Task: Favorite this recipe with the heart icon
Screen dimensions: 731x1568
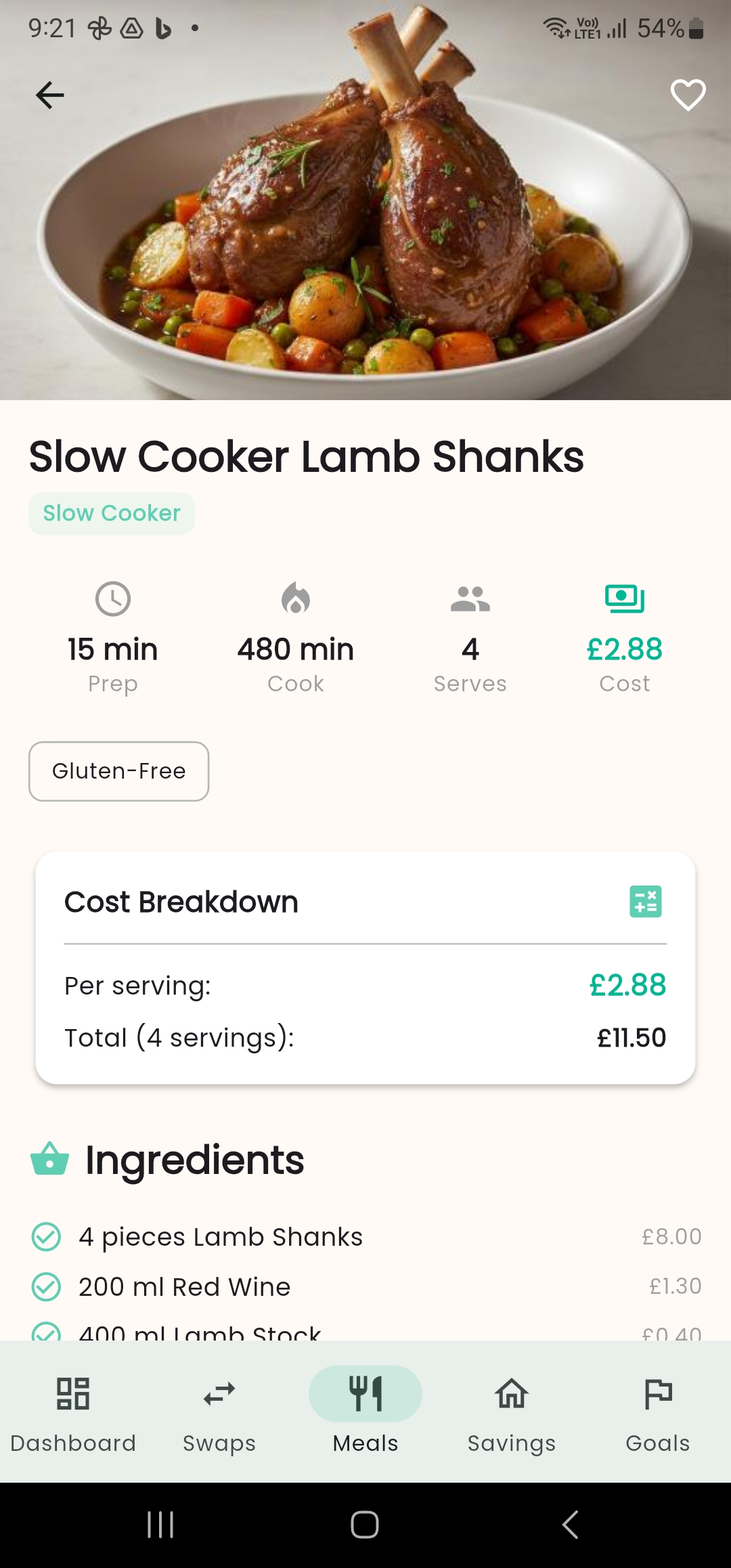Action: 688,95
